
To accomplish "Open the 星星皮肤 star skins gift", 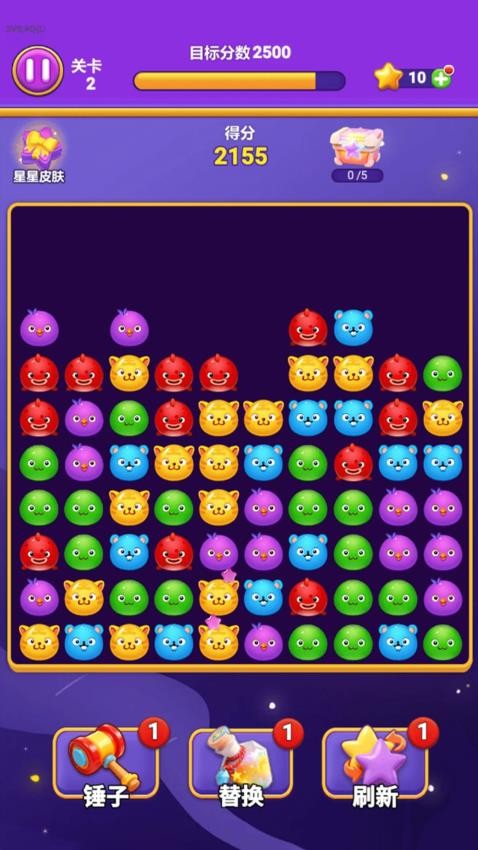I will pos(39,154).
